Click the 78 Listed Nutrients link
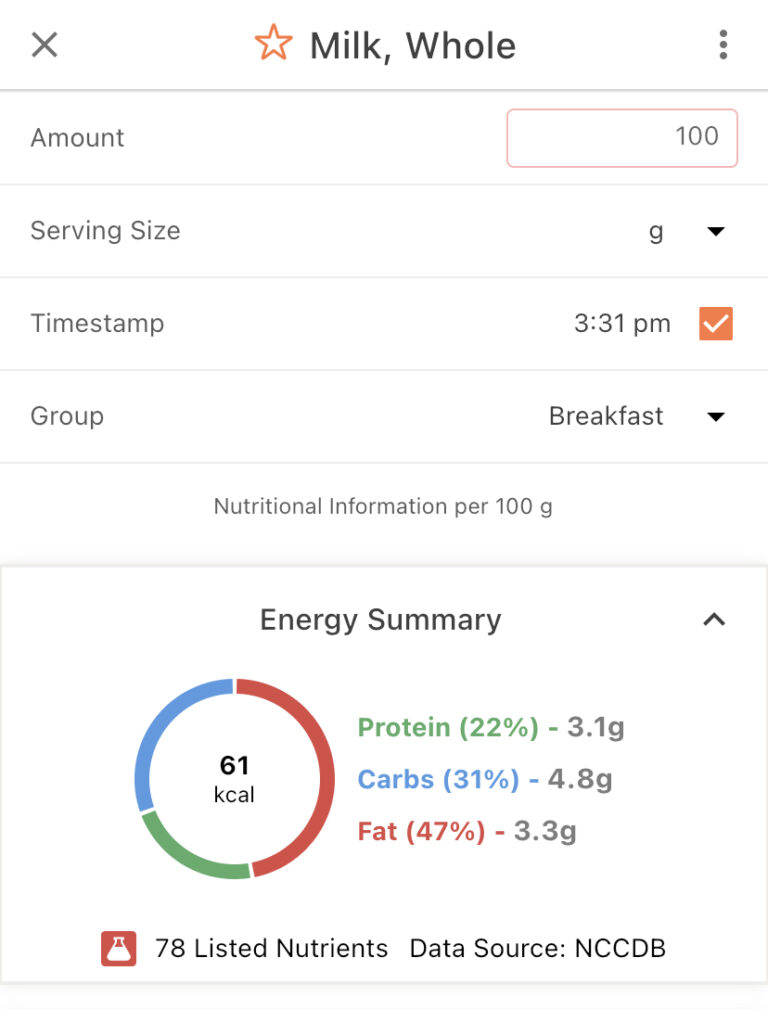 click(x=270, y=948)
